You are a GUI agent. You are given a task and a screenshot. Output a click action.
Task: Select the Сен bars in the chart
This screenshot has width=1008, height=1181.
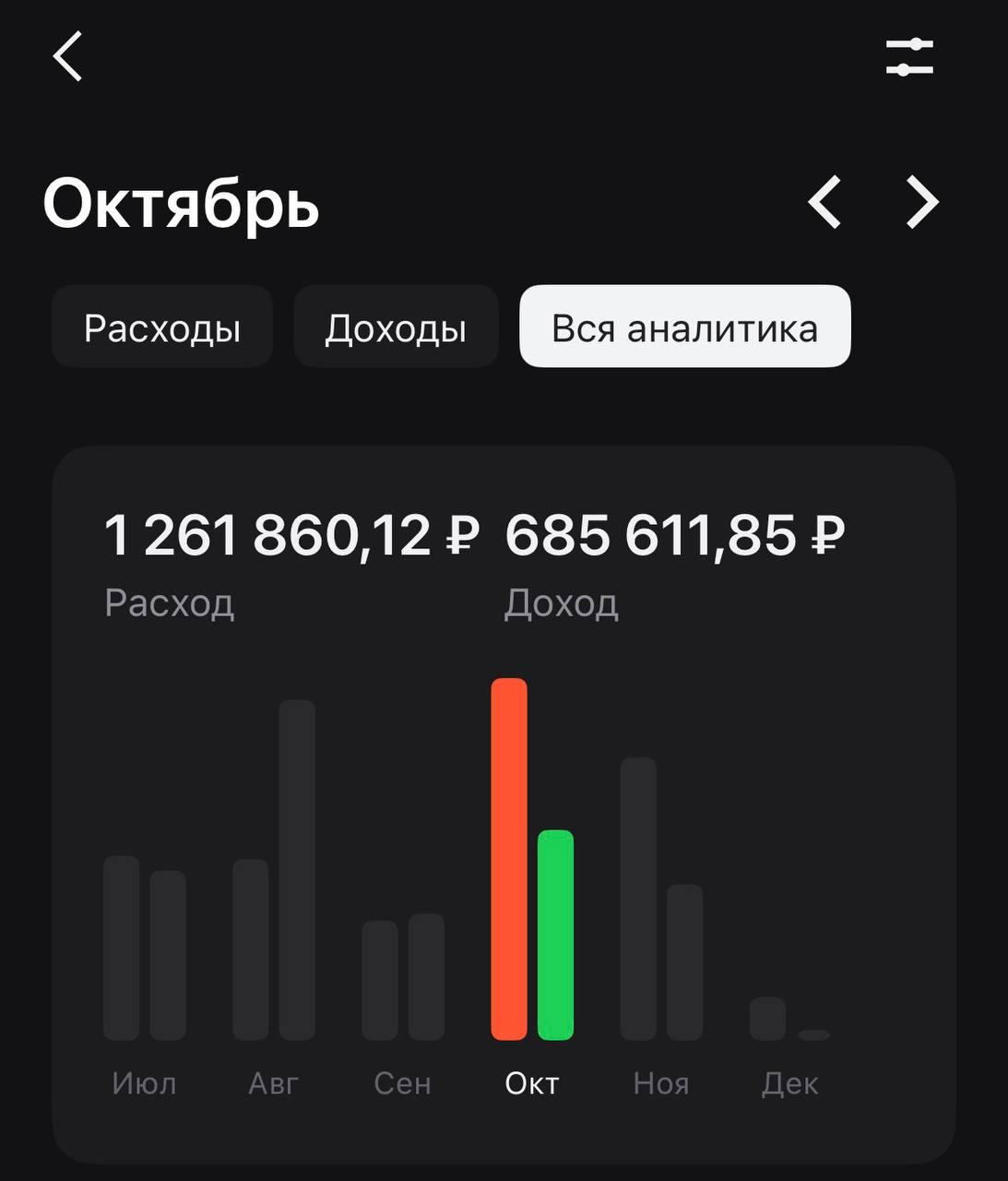[403, 978]
